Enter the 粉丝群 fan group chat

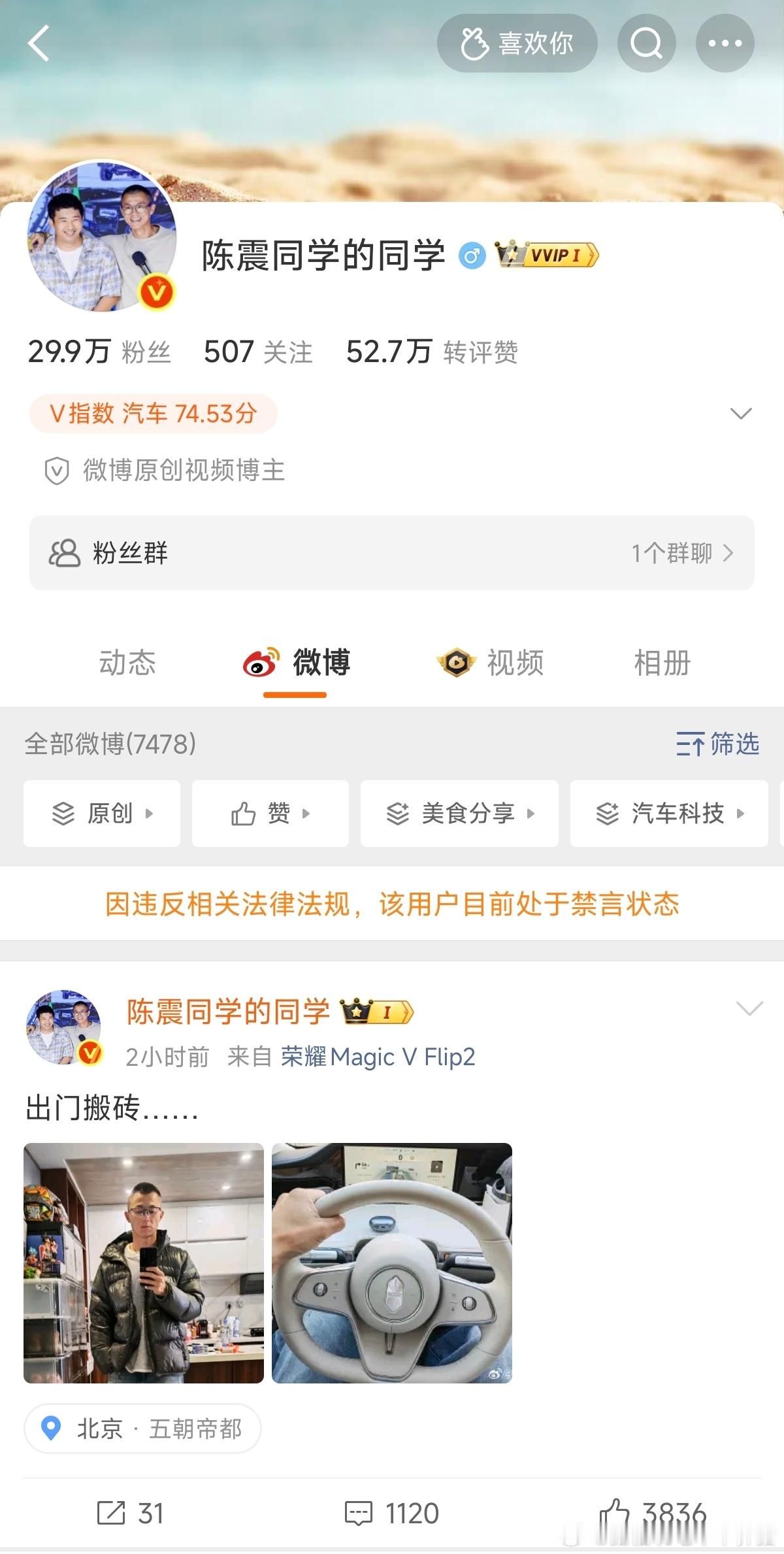(x=392, y=554)
